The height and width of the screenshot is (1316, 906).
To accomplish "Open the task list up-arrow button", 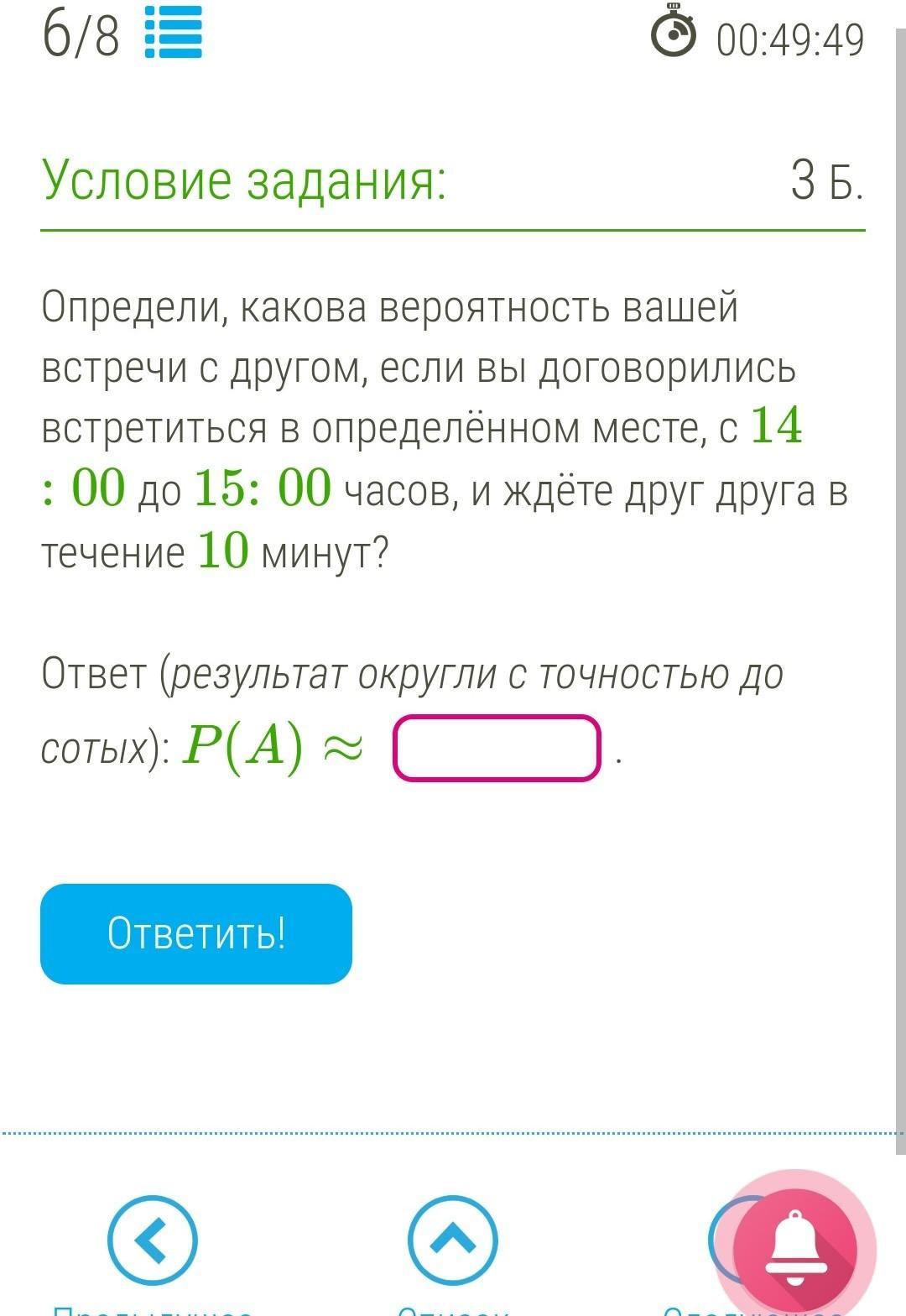I will (x=452, y=1240).
